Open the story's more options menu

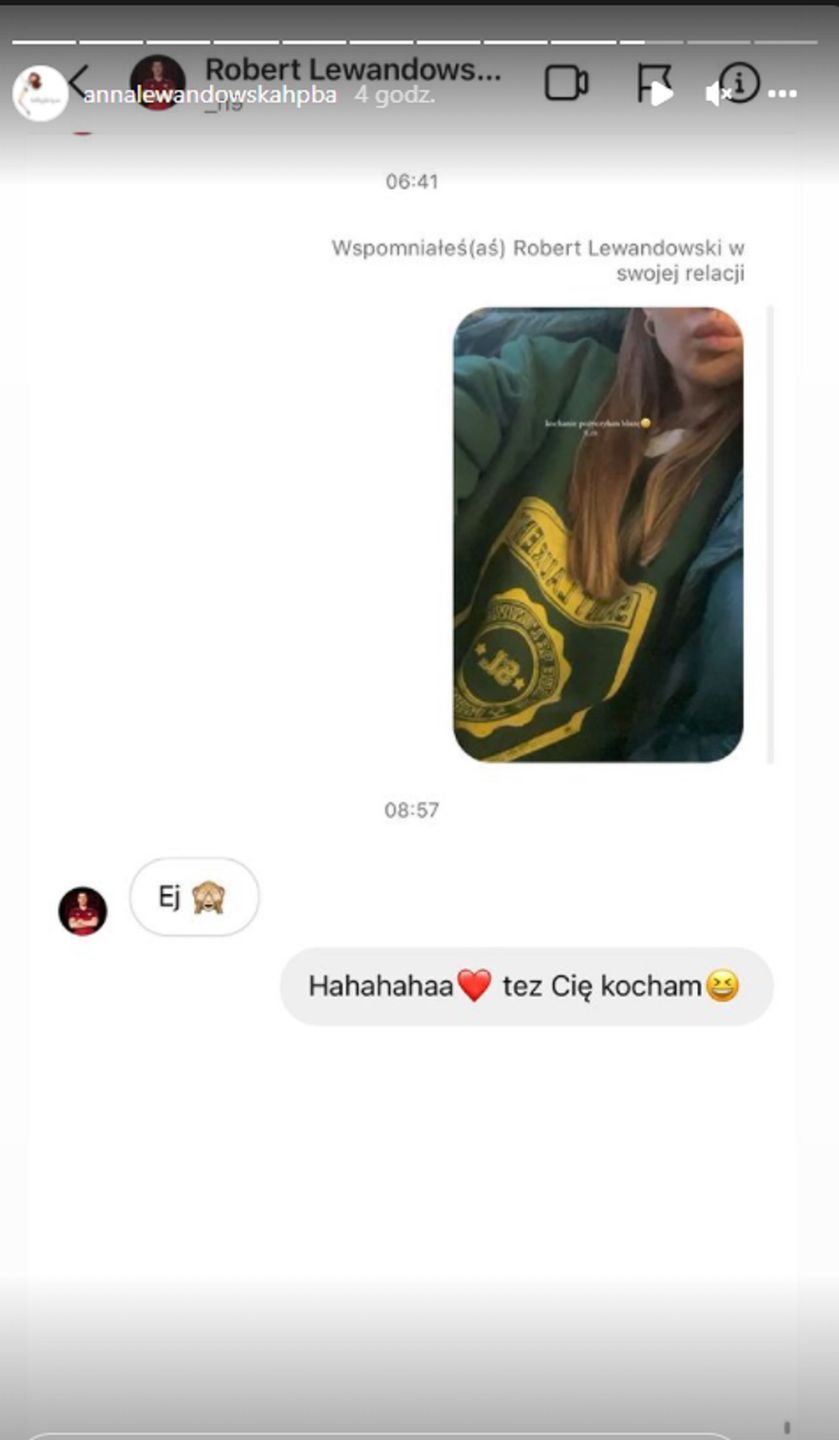point(782,94)
